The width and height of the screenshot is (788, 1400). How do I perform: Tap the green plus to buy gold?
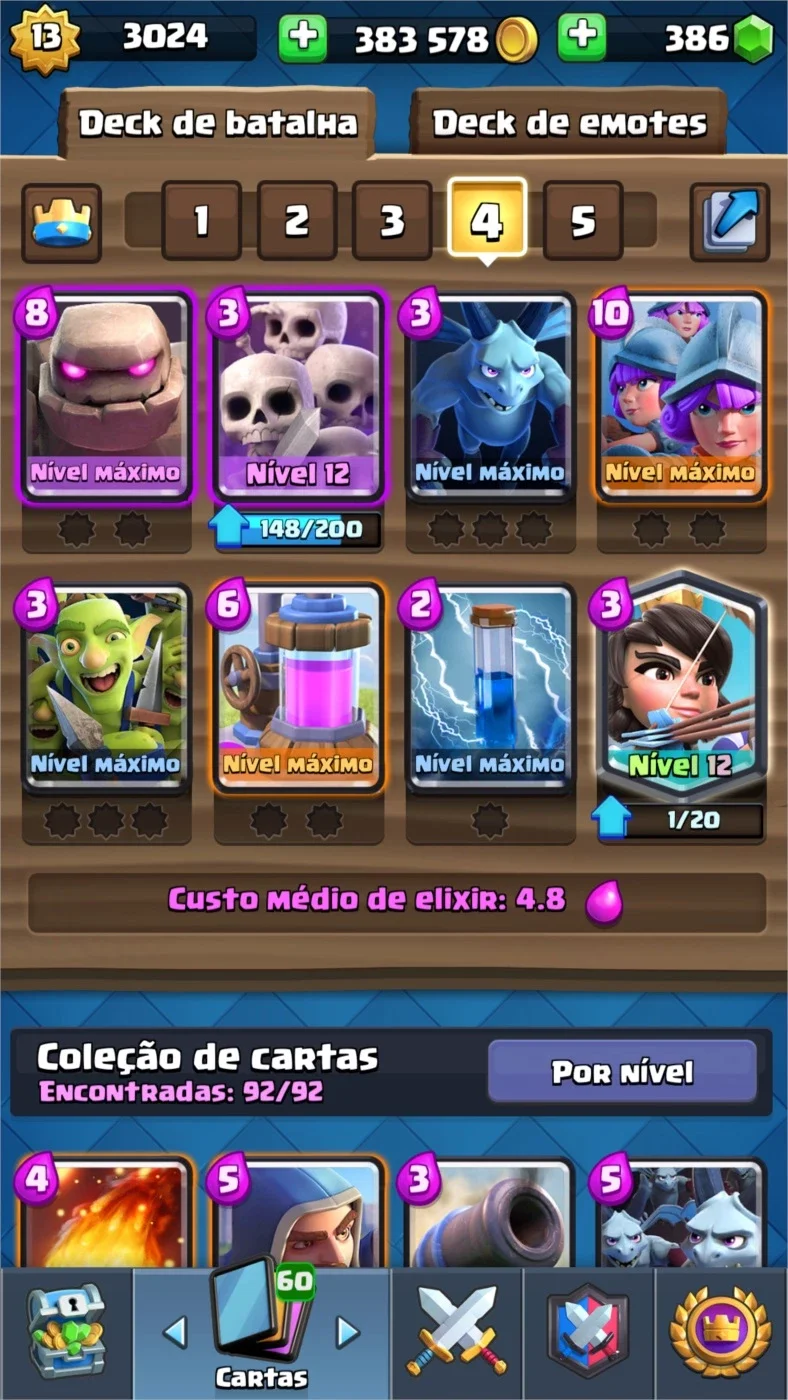tap(302, 39)
